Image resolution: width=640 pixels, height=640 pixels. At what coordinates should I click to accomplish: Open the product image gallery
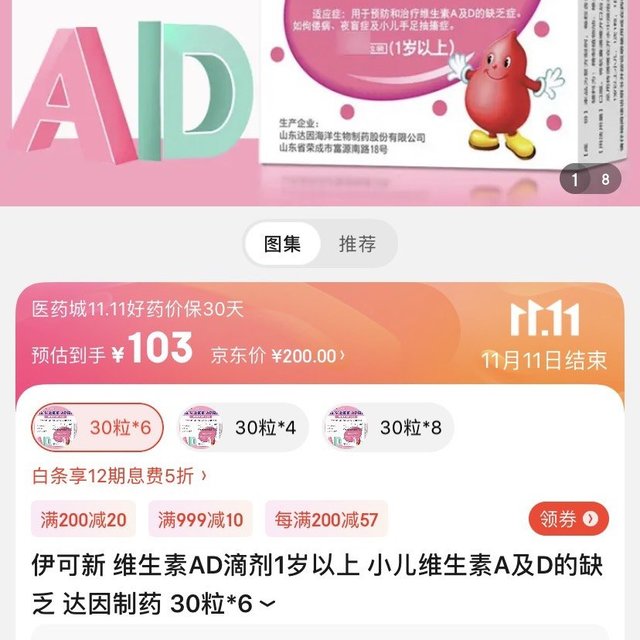(320, 100)
